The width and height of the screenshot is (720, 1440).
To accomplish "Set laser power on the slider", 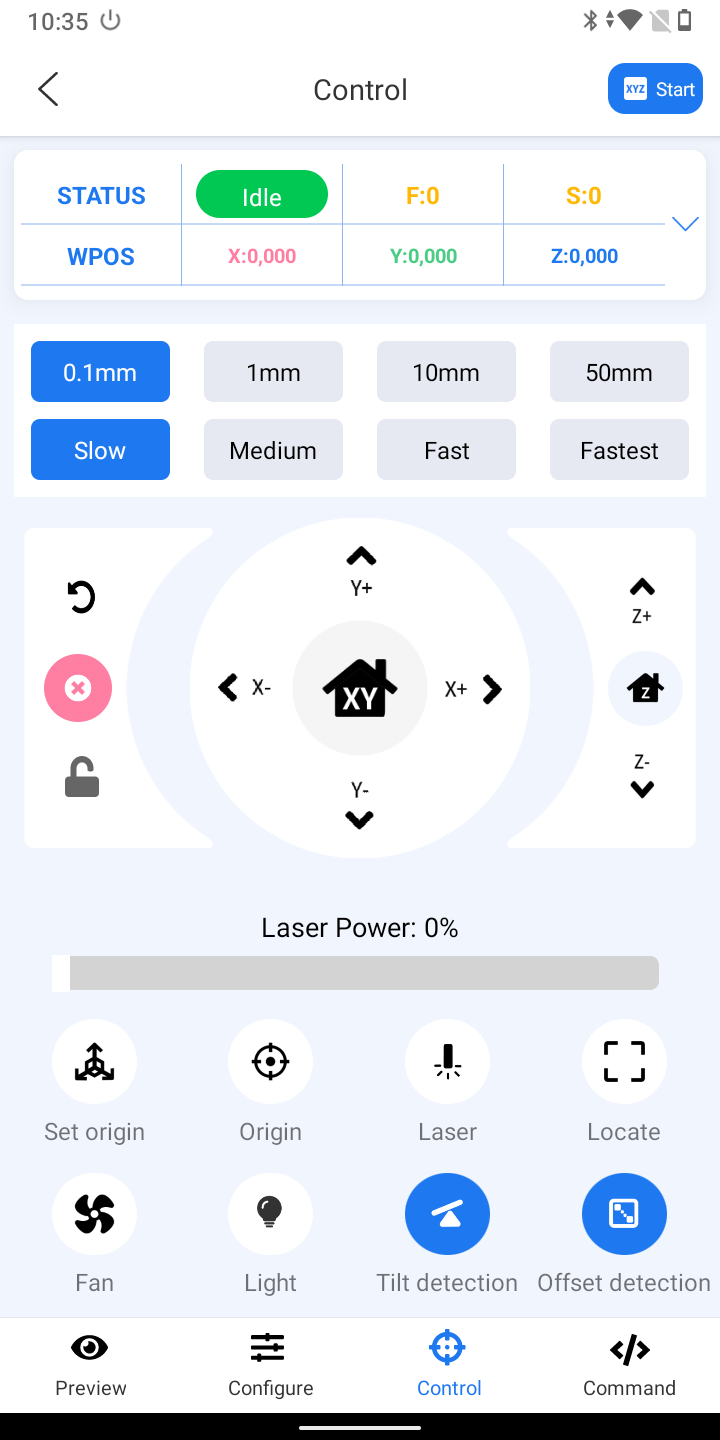I will tap(355, 973).
